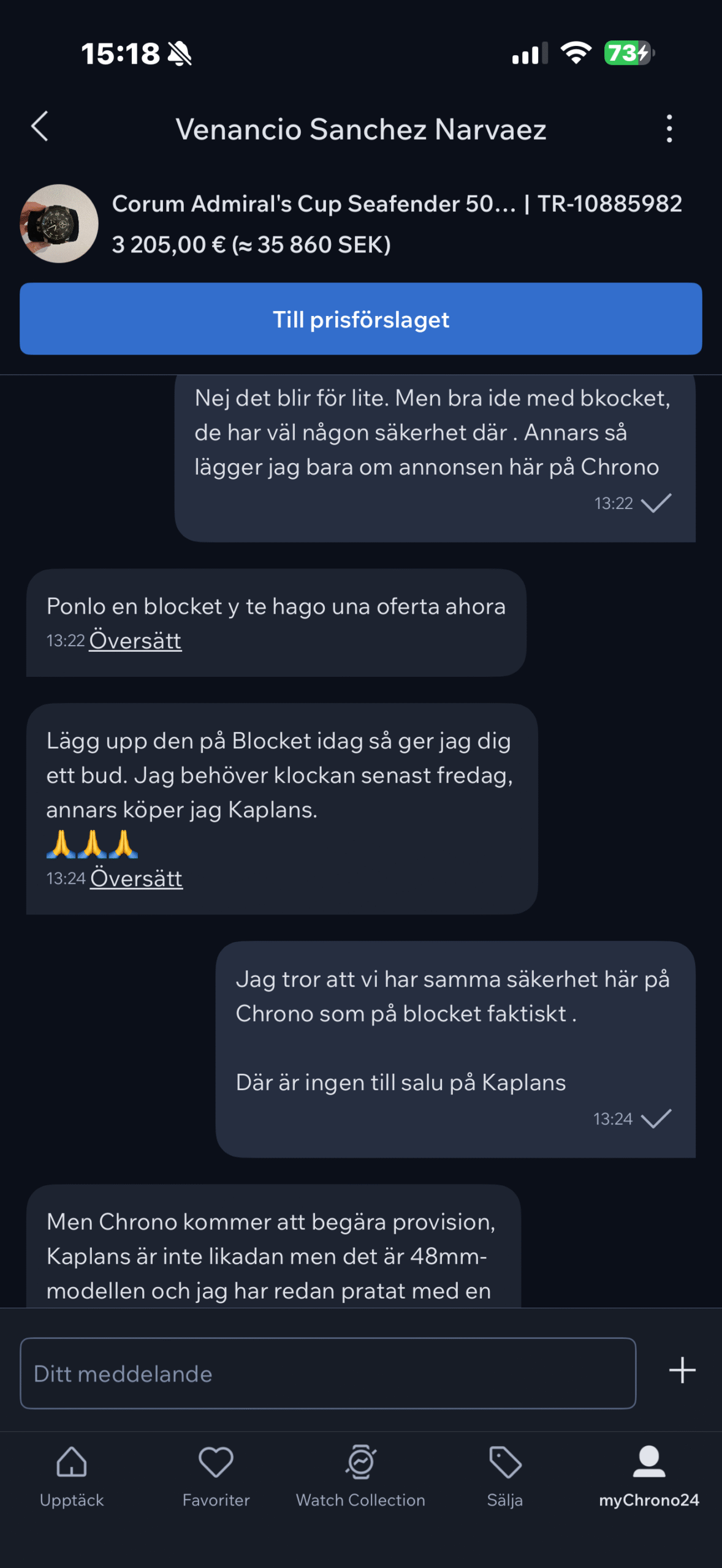Go back from the conversation
The image size is (722, 1568).
[40, 127]
